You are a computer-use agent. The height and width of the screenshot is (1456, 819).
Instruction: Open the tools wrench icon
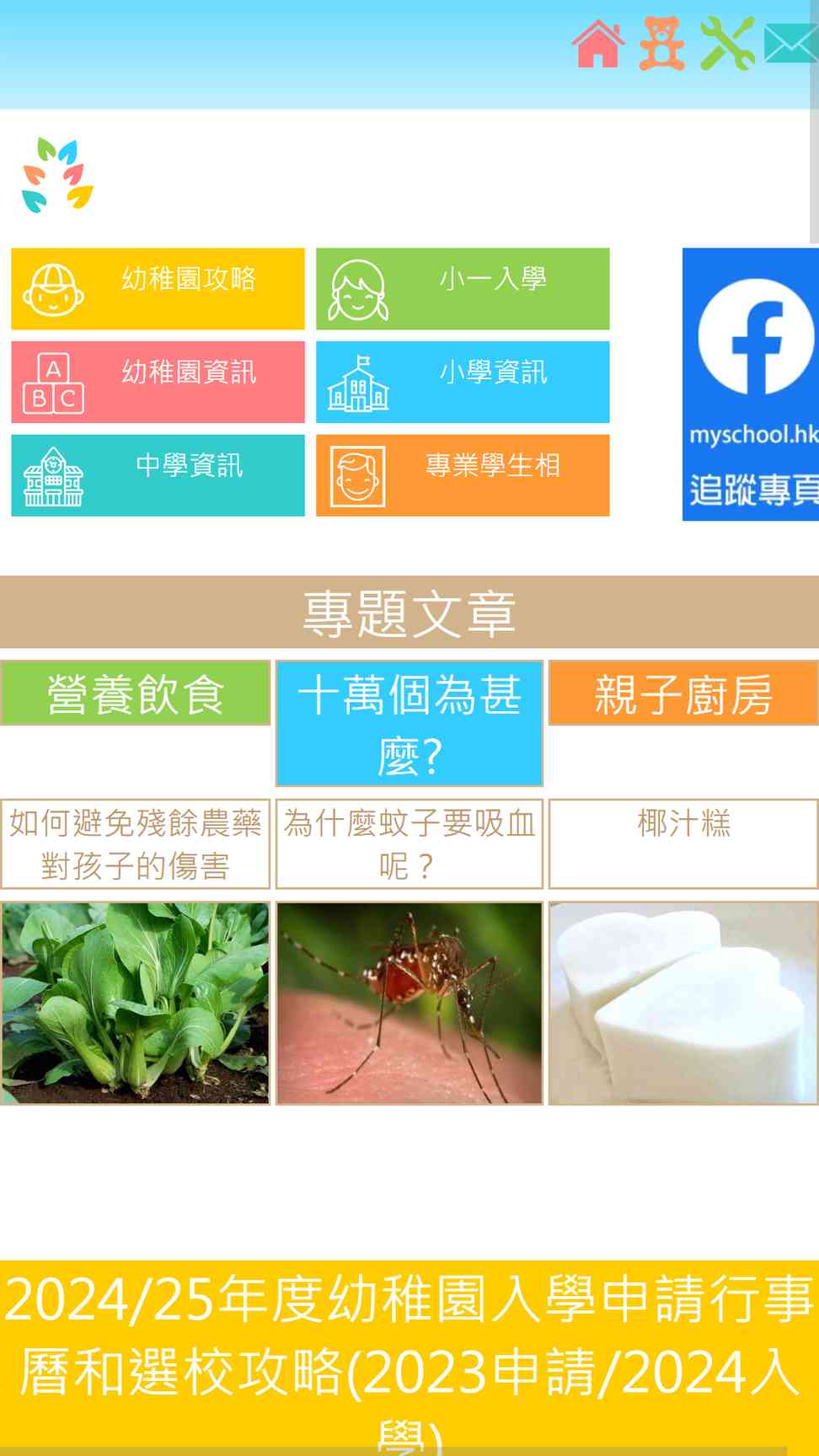[727, 44]
